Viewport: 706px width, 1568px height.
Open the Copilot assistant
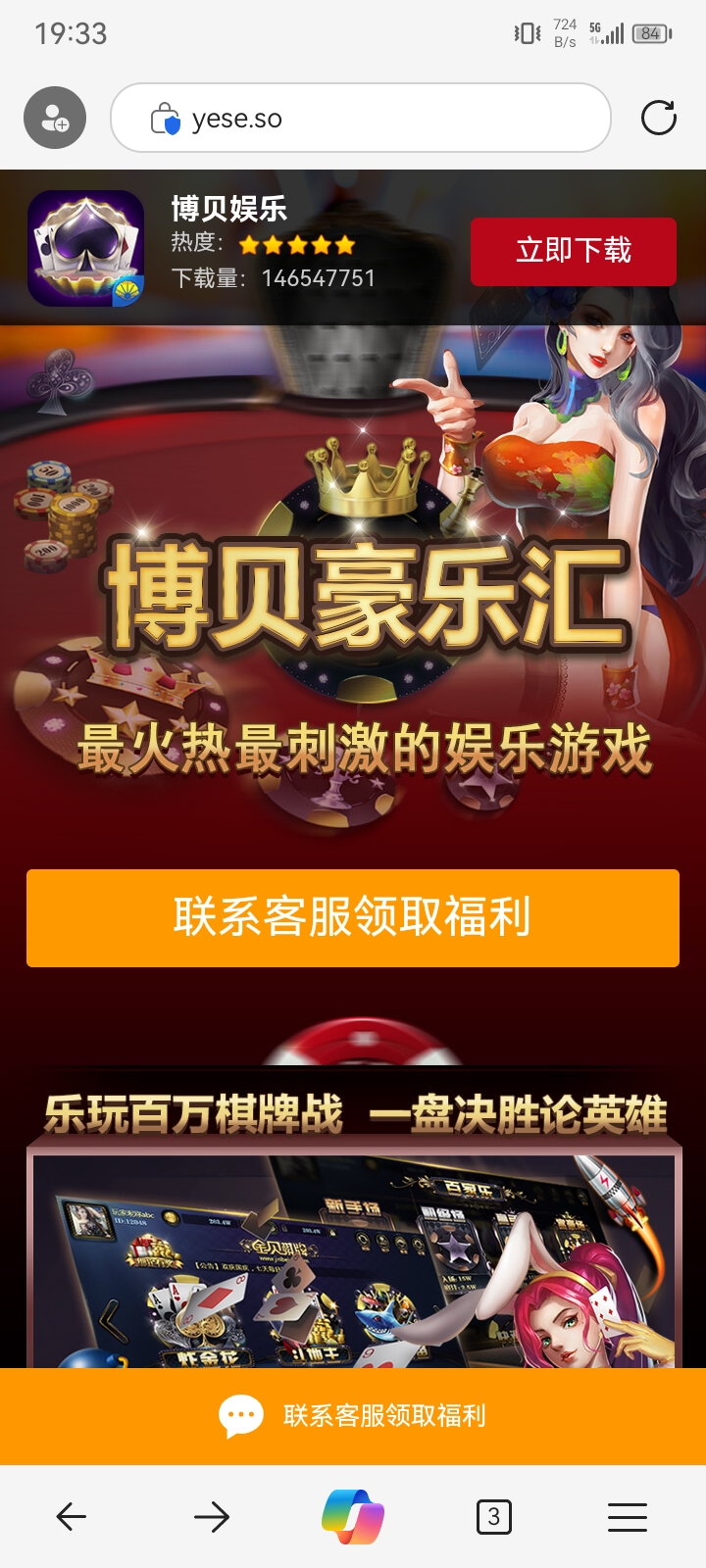pyautogui.click(x=353, y=1517)
